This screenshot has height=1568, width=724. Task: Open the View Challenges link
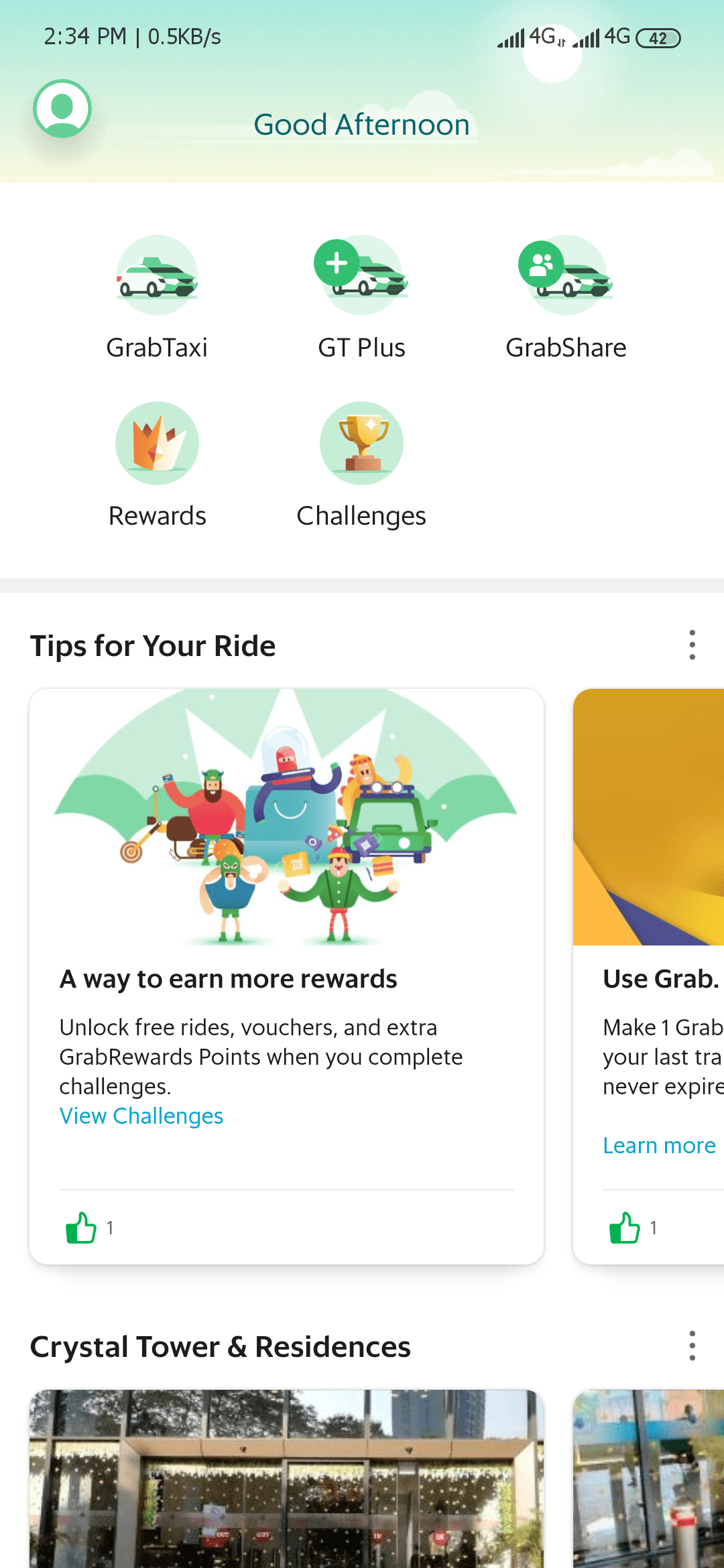coord(141,1115)
